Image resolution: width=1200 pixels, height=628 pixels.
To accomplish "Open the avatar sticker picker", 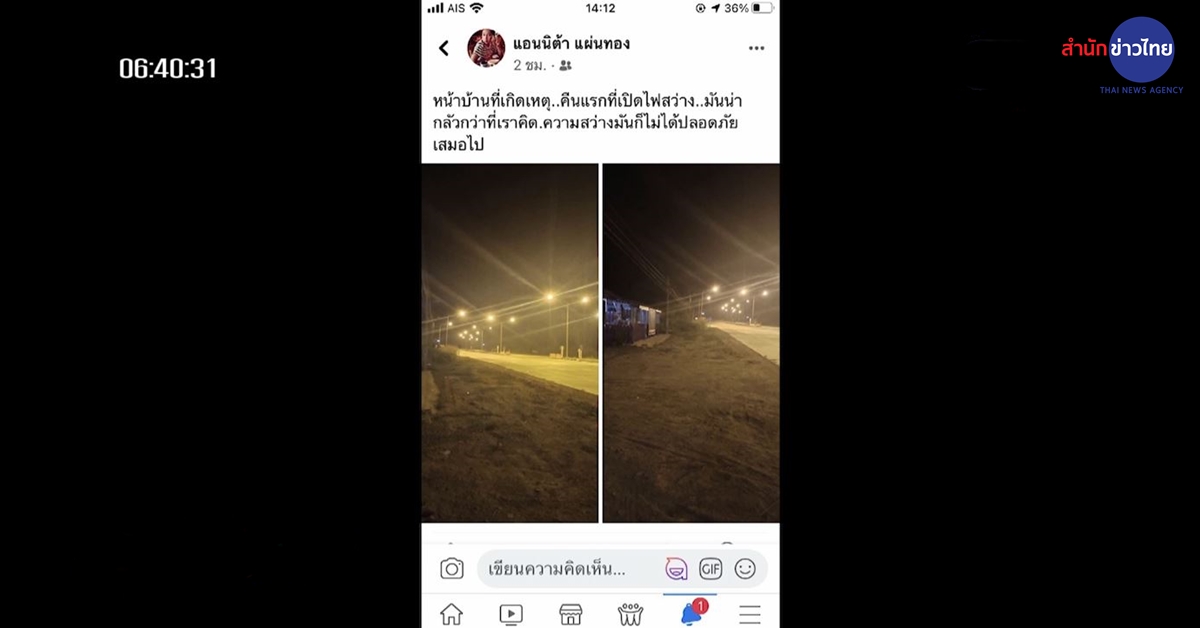I will [x=676, y=569].
